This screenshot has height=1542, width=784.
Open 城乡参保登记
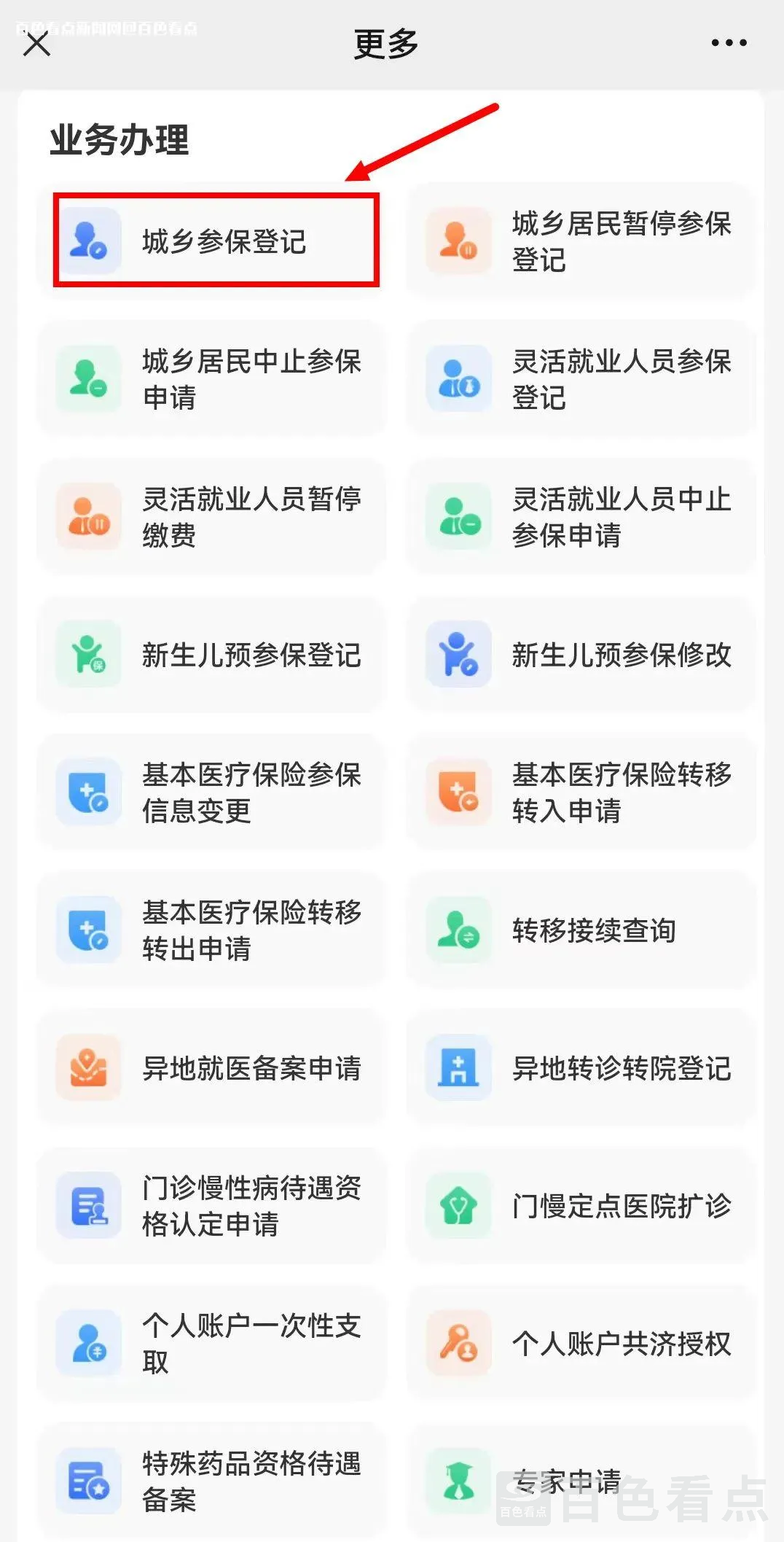click(x=216, y=241)
